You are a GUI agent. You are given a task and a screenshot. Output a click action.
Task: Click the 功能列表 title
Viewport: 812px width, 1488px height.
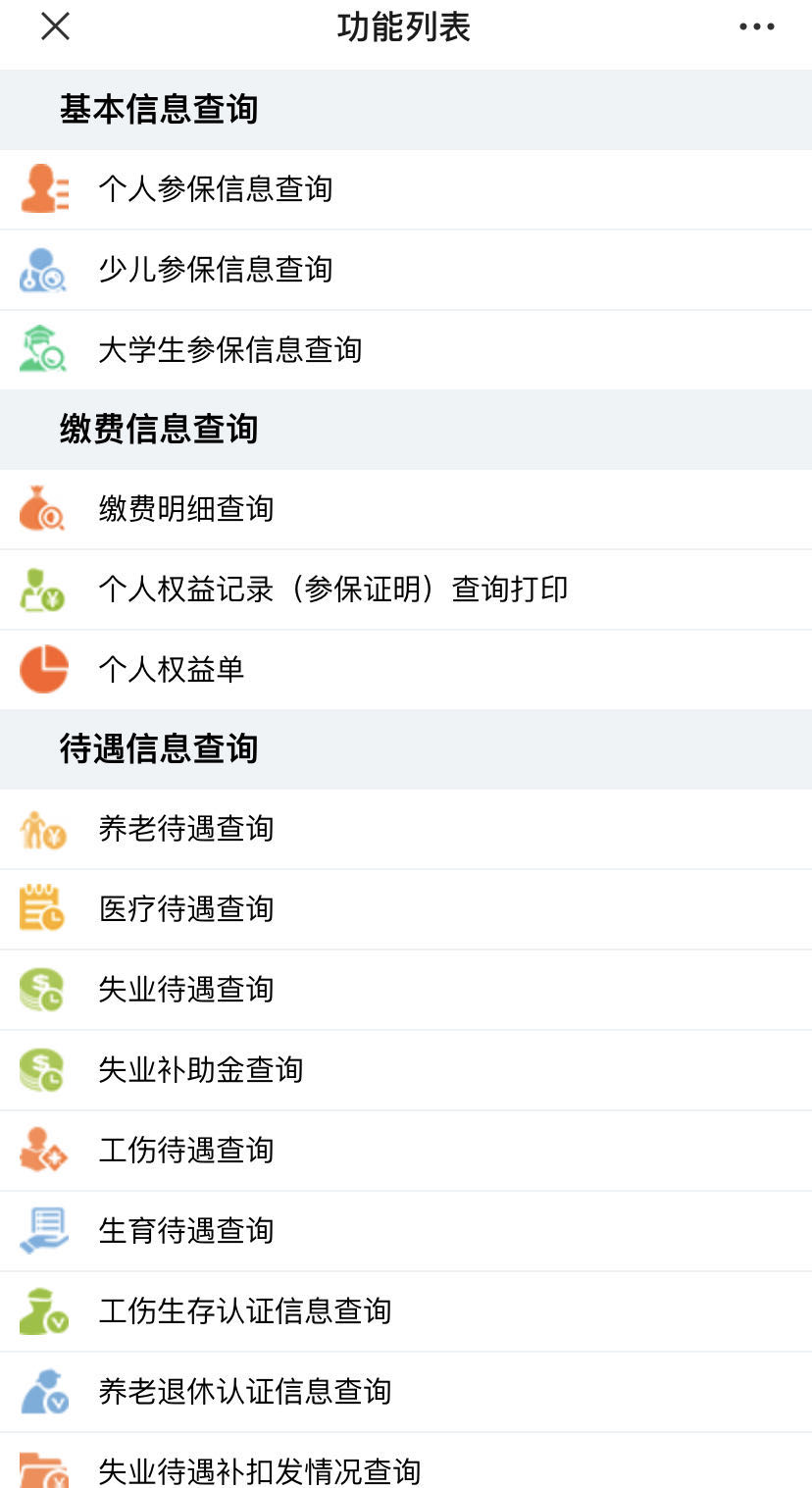click(405, 28)
